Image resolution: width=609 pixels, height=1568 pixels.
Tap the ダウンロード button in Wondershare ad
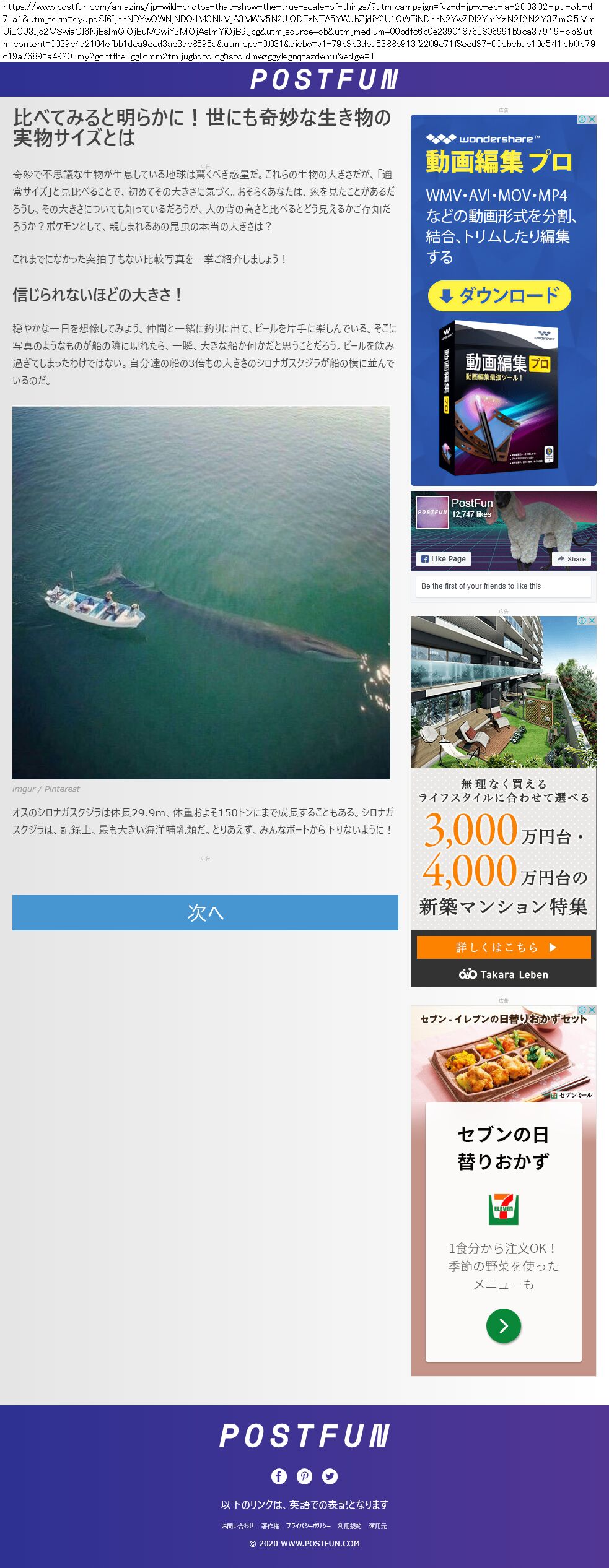[499, 296]
